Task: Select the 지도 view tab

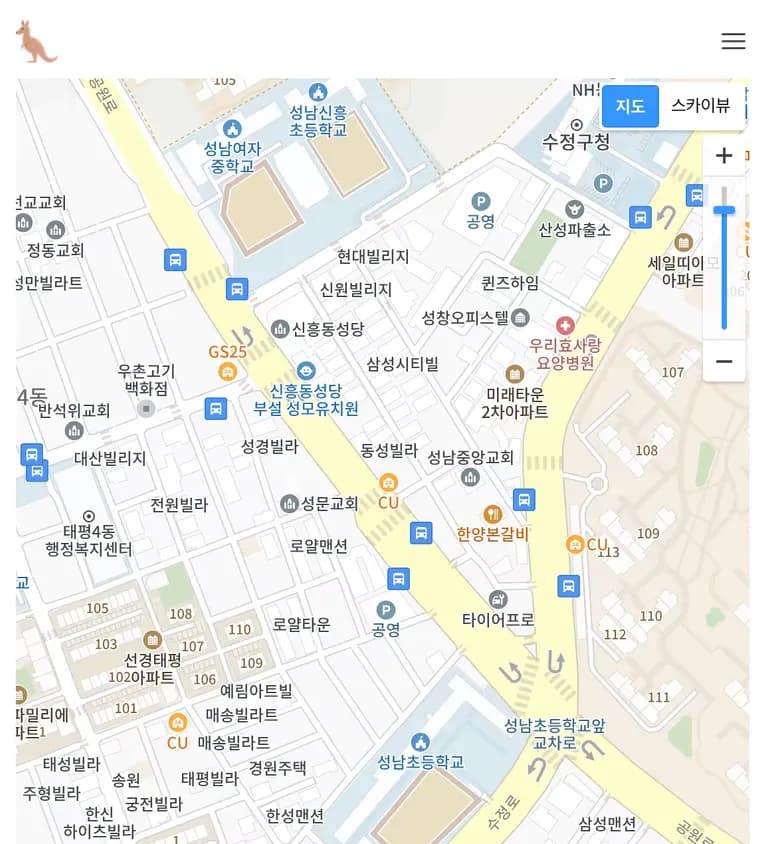Action: tap(630, 106)
